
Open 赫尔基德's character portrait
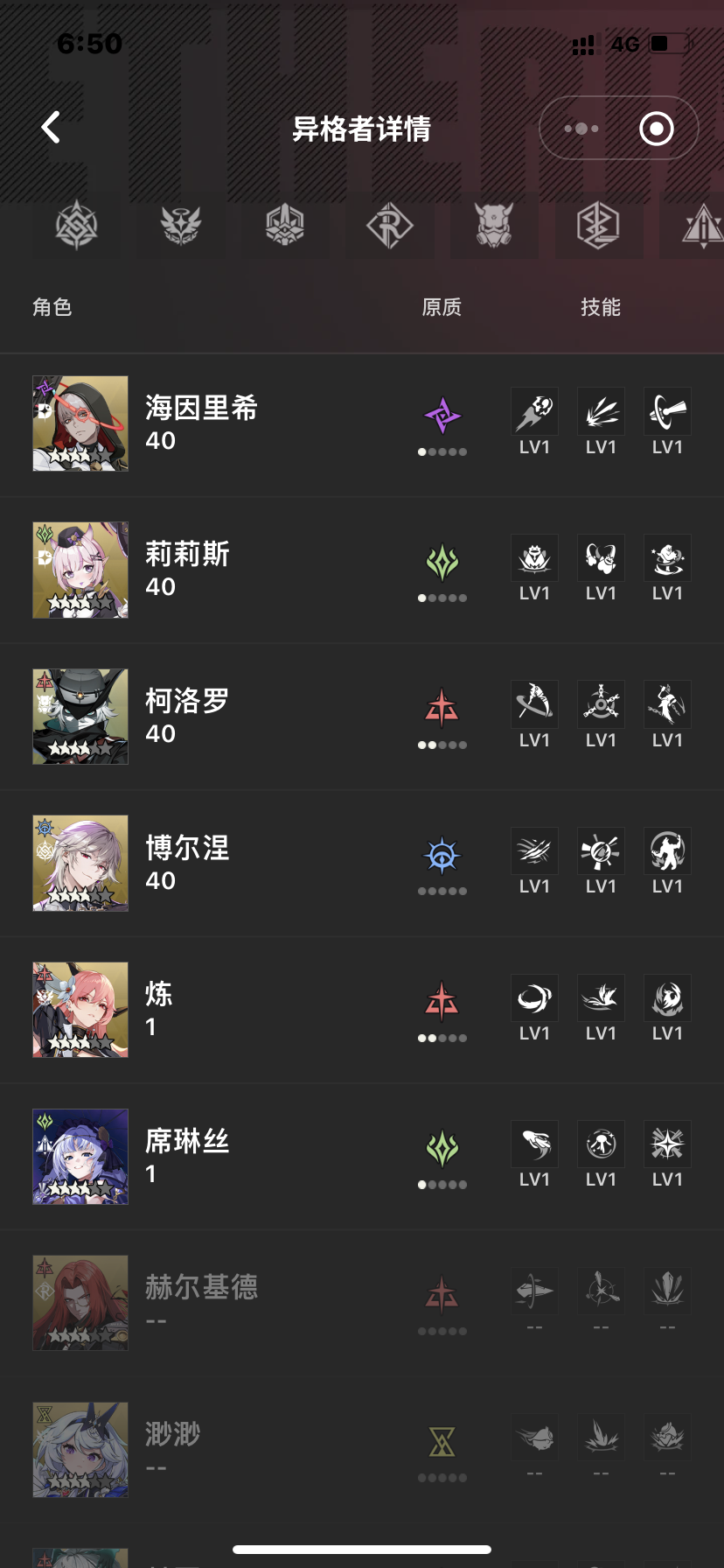tap(80, 1302)
